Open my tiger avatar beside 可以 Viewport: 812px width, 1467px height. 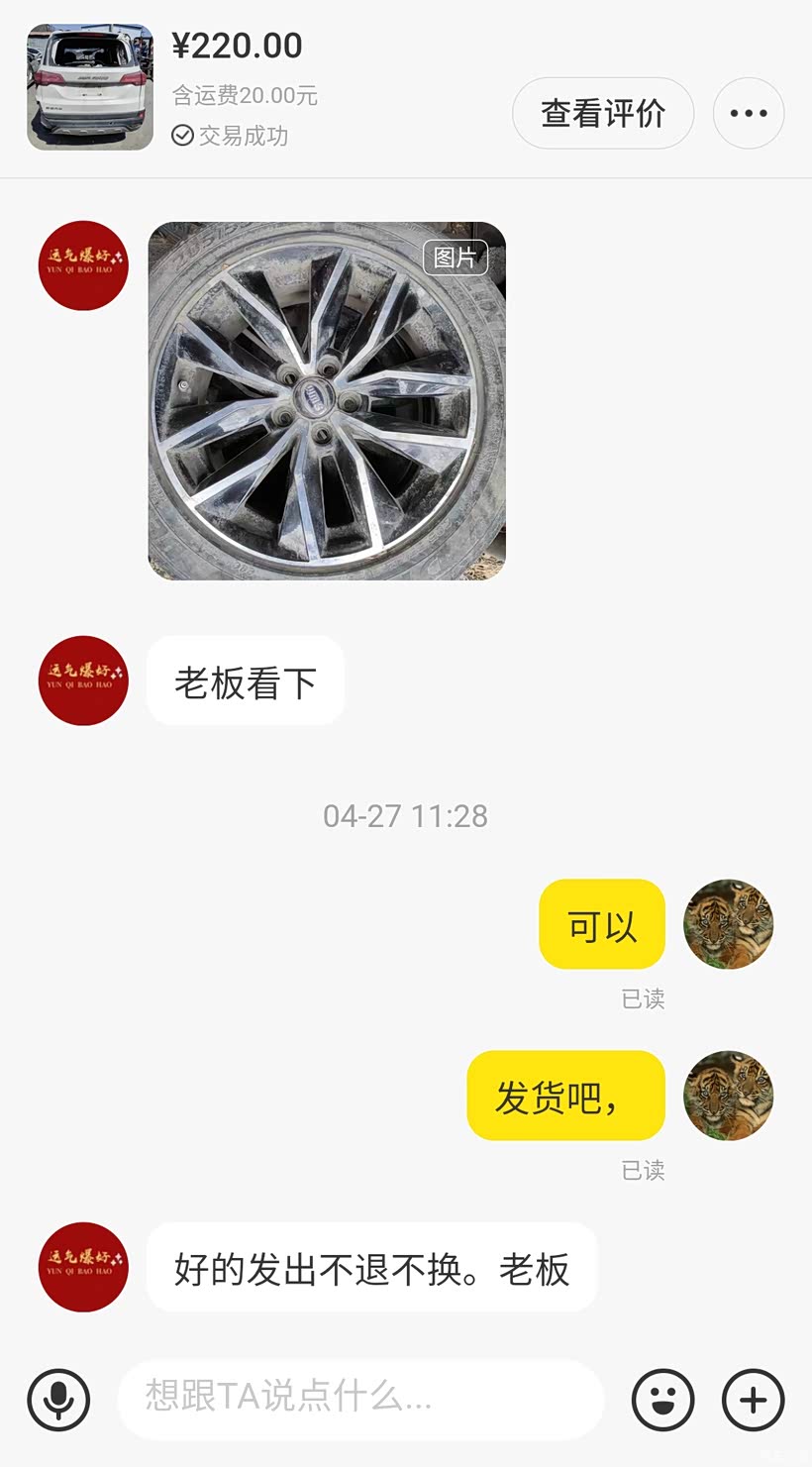(x=728, y=924)
